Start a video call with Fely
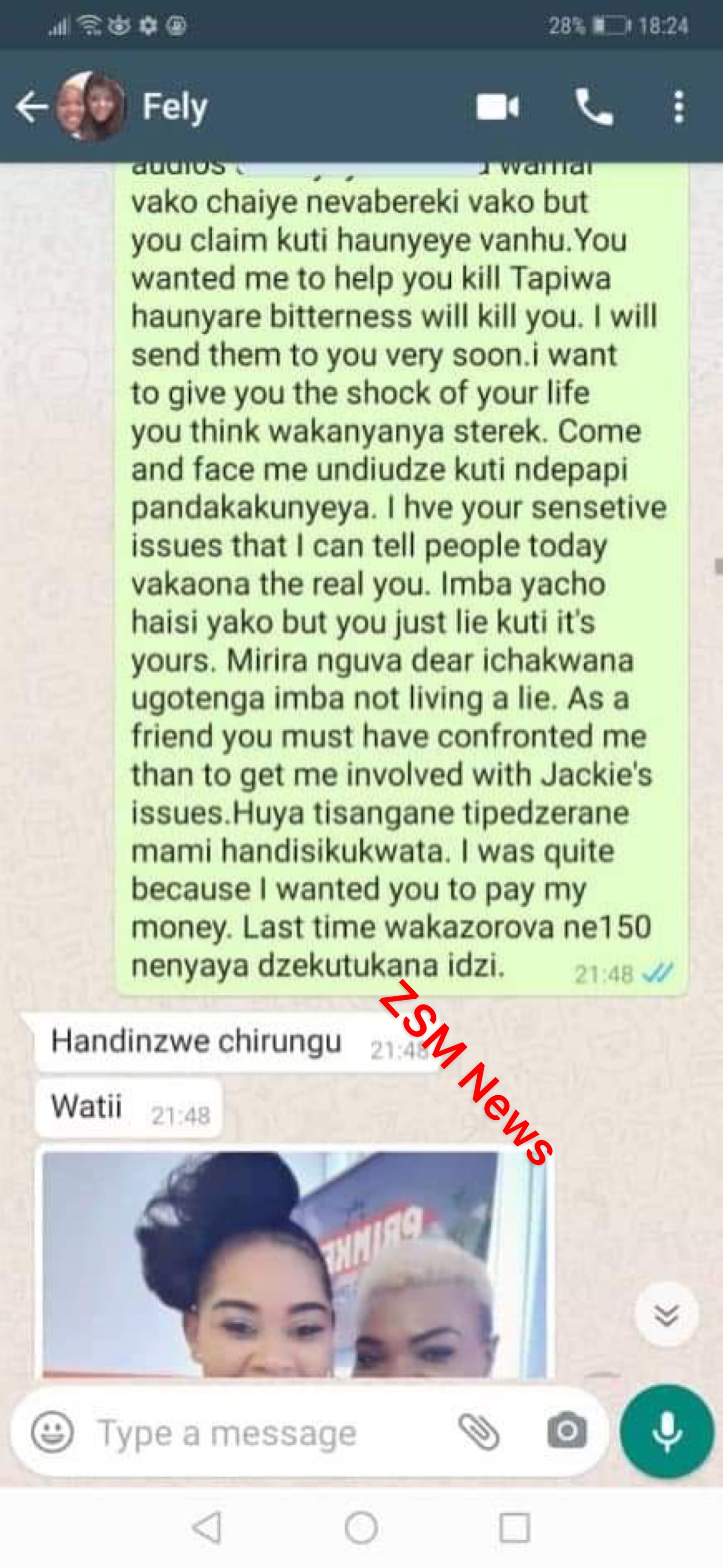Screen dimensions: 723x1568 [x=497, y=108]
